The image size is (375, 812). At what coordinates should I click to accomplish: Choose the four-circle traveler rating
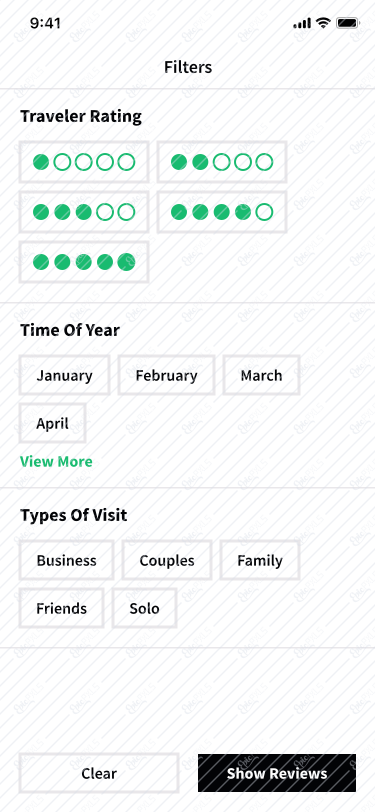tap(222, 212)
